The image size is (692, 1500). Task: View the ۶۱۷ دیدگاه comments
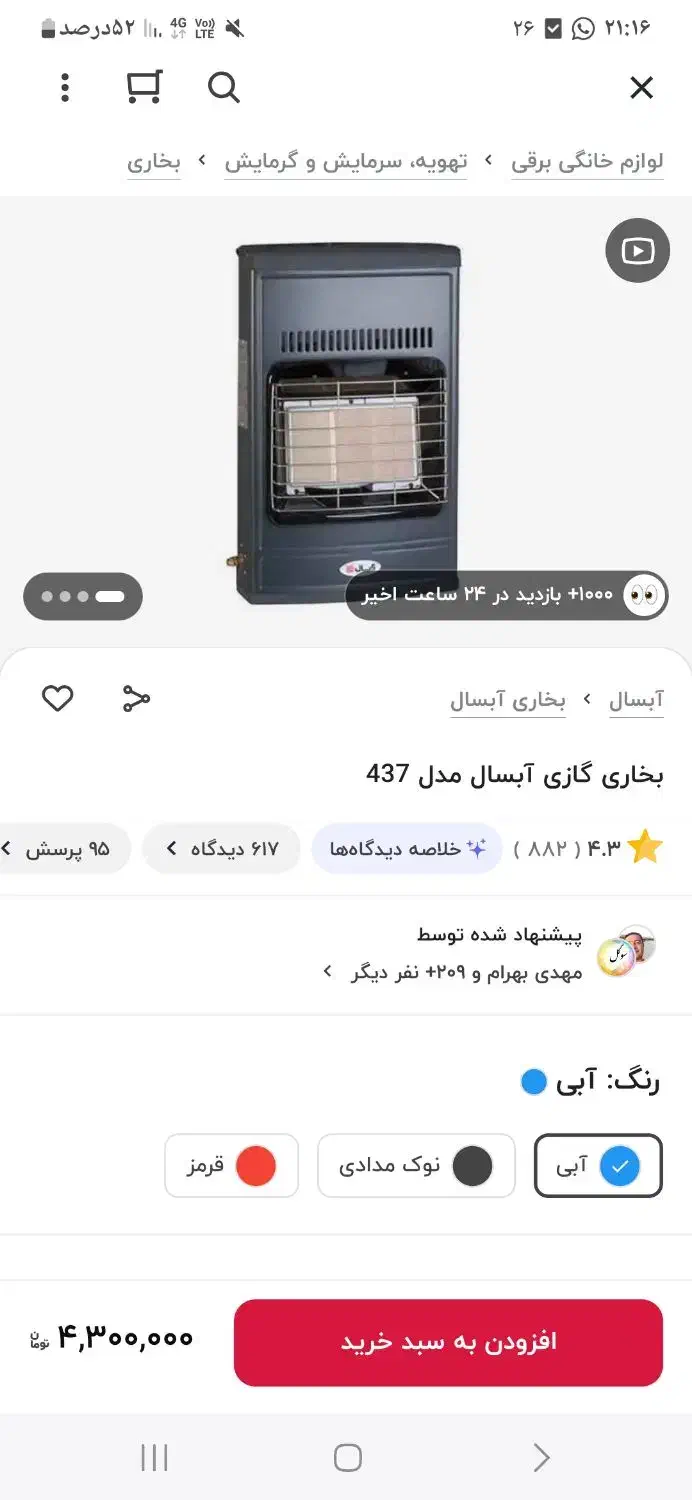point(221,849)
